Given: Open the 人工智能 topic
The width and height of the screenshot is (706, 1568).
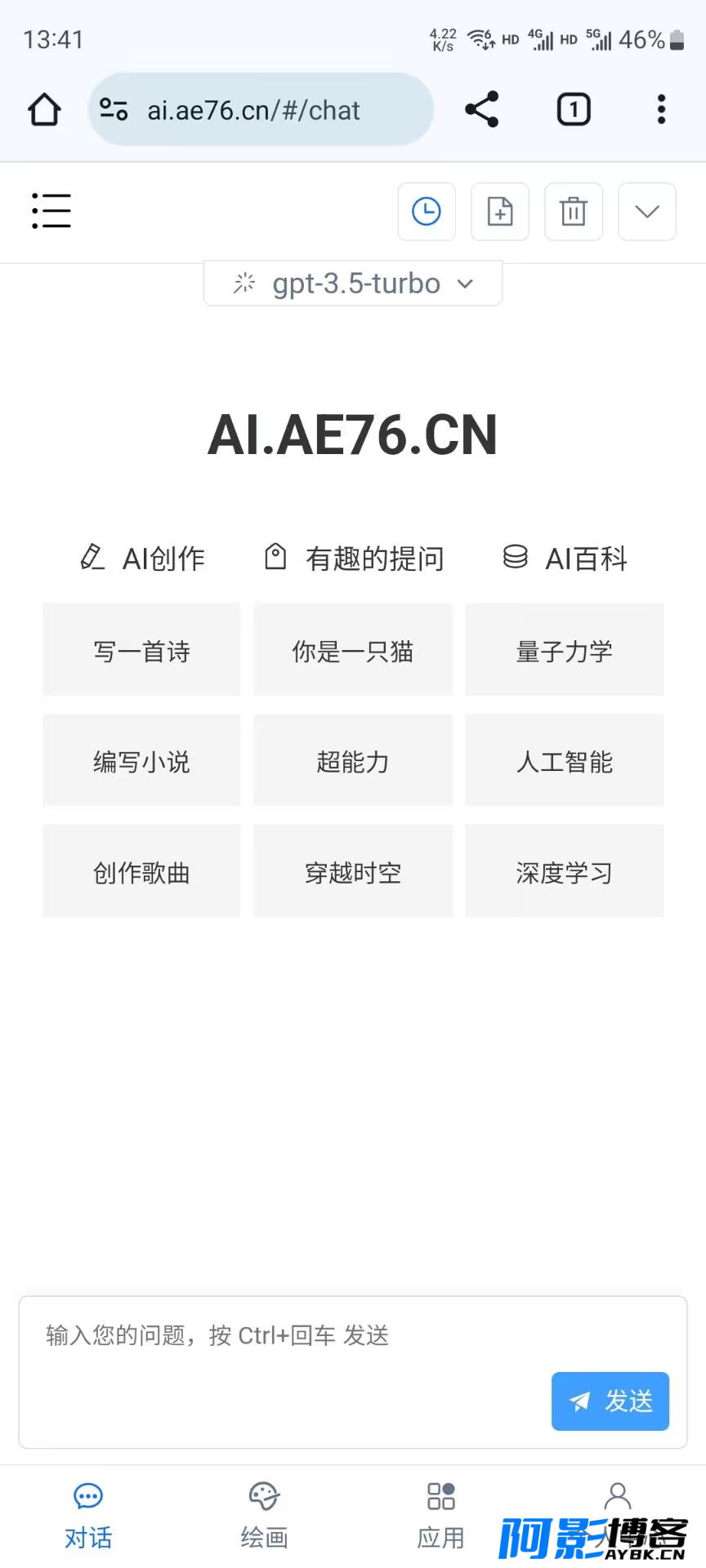Looking at the screenshot, I should click(565, 760).
